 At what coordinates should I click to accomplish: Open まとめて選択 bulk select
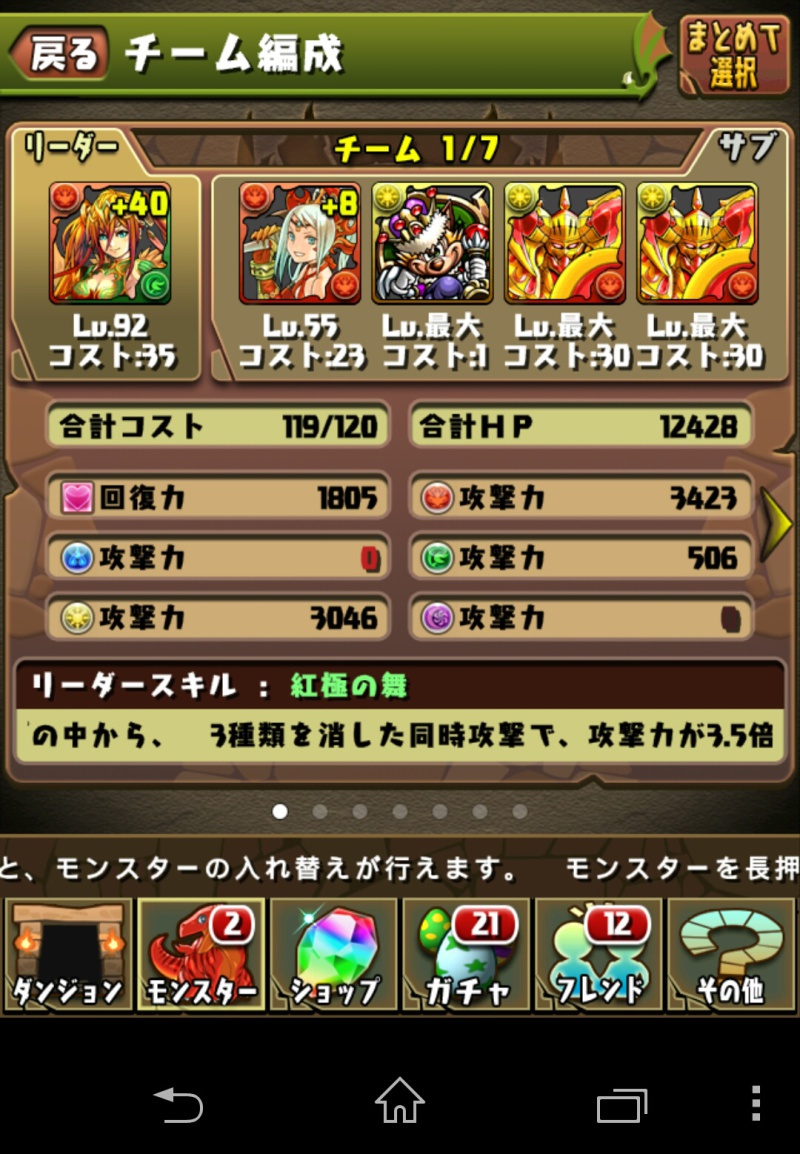pos(733,55)
